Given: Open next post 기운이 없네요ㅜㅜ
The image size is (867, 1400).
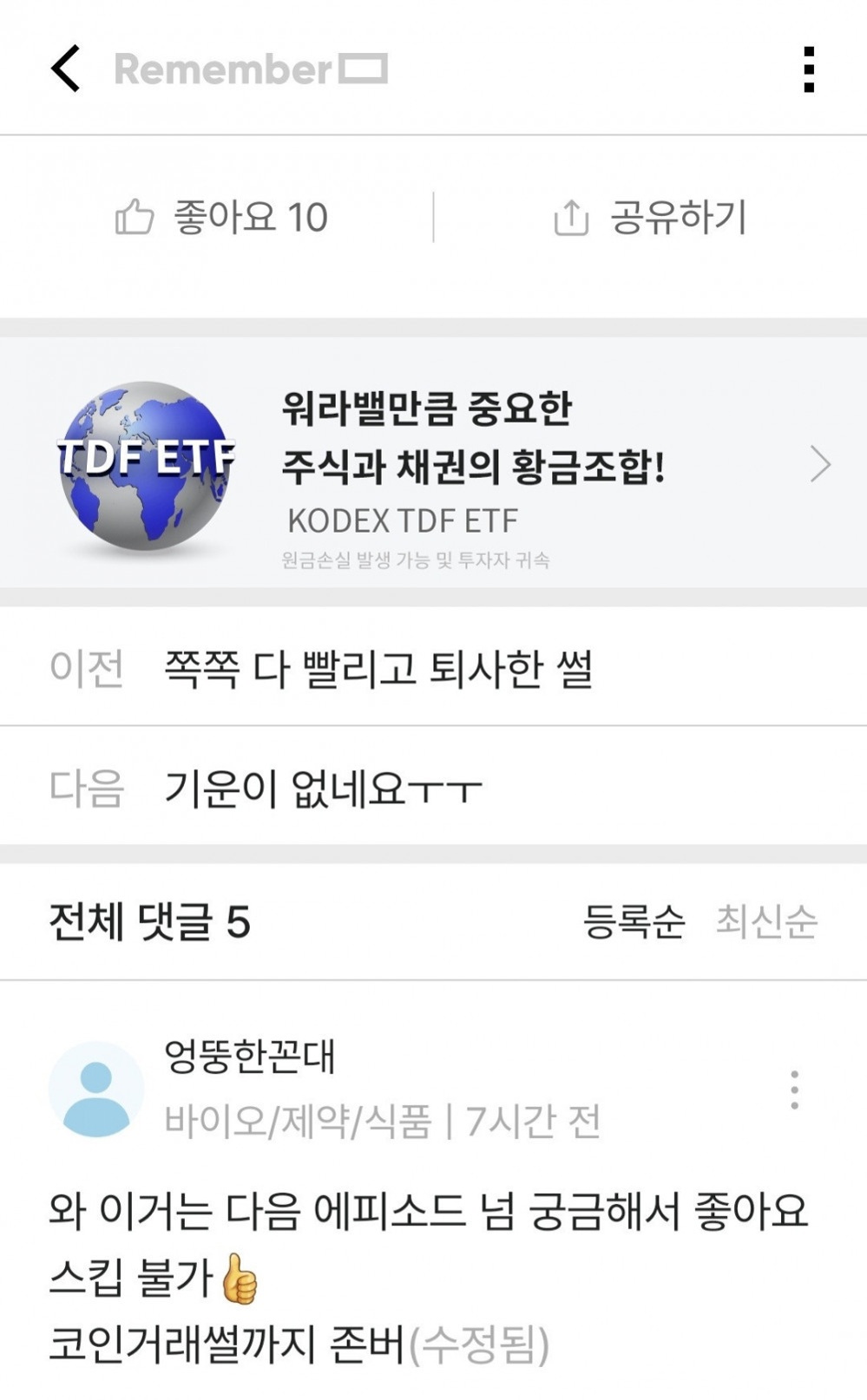Looking at the screenshot, I should point(323,788).
